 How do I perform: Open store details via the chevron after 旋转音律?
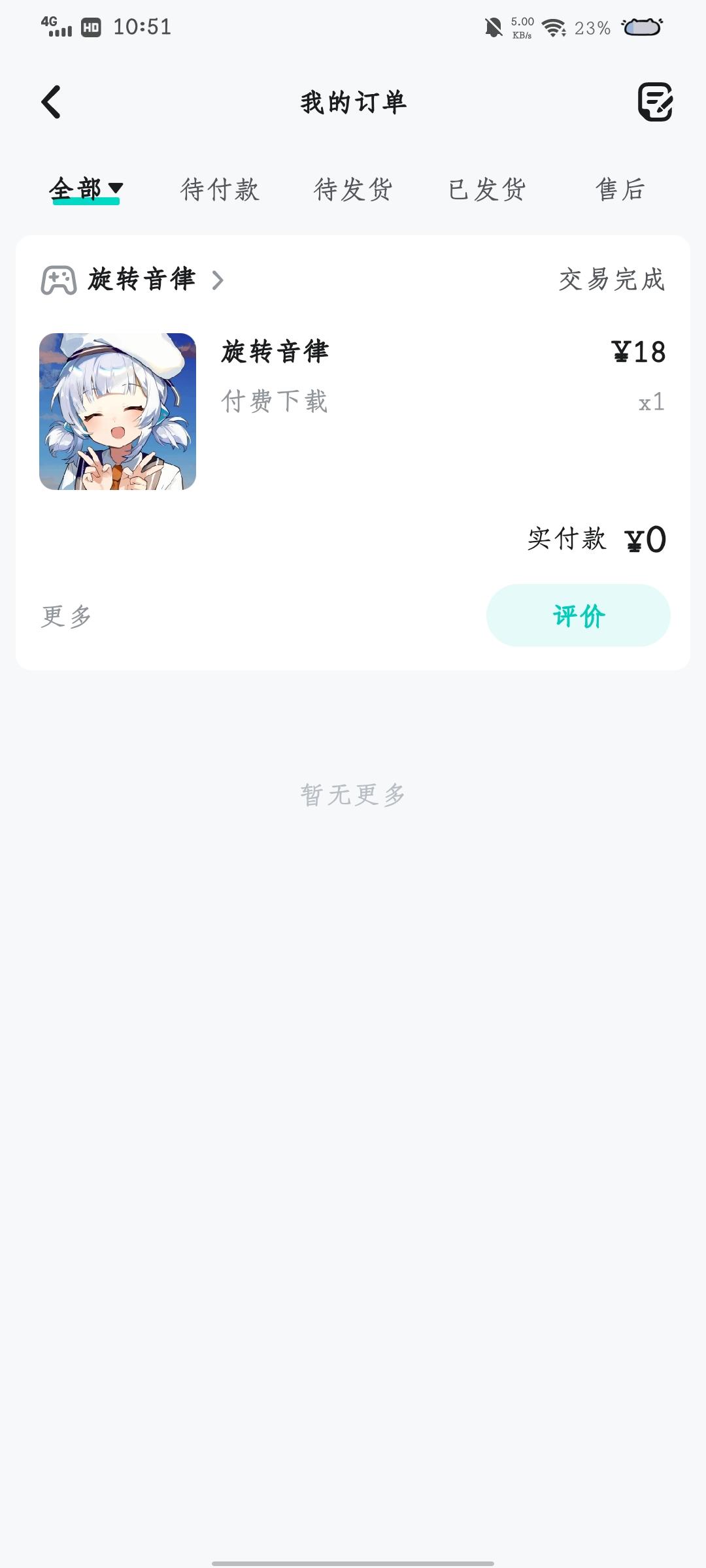click(219, 280)
